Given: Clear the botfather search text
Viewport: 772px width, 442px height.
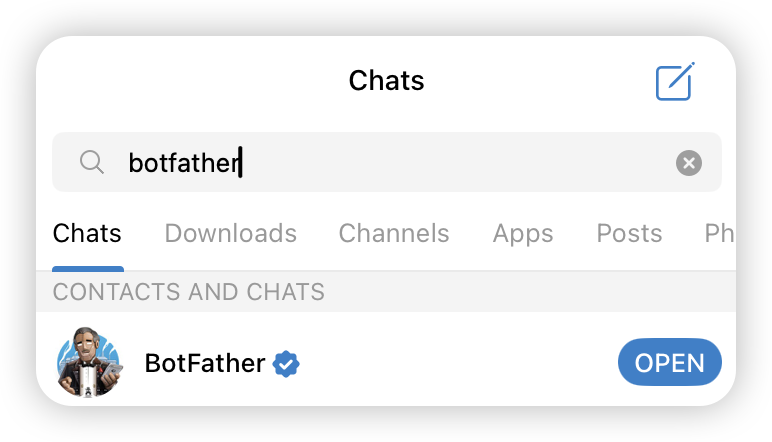Looking at the screenshot, I should (x=688, y=163).
